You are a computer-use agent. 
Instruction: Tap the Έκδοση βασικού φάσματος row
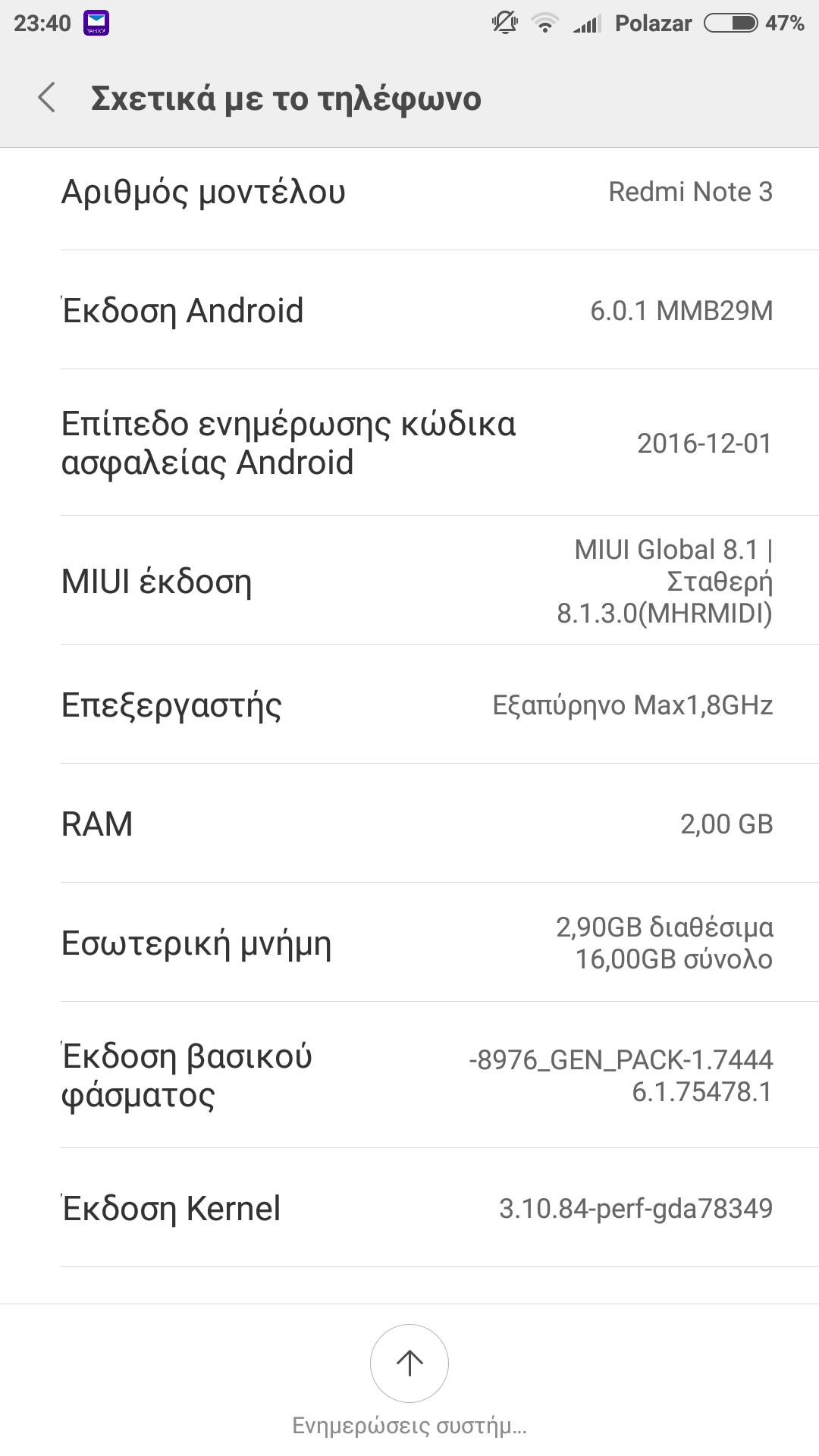409,1075
